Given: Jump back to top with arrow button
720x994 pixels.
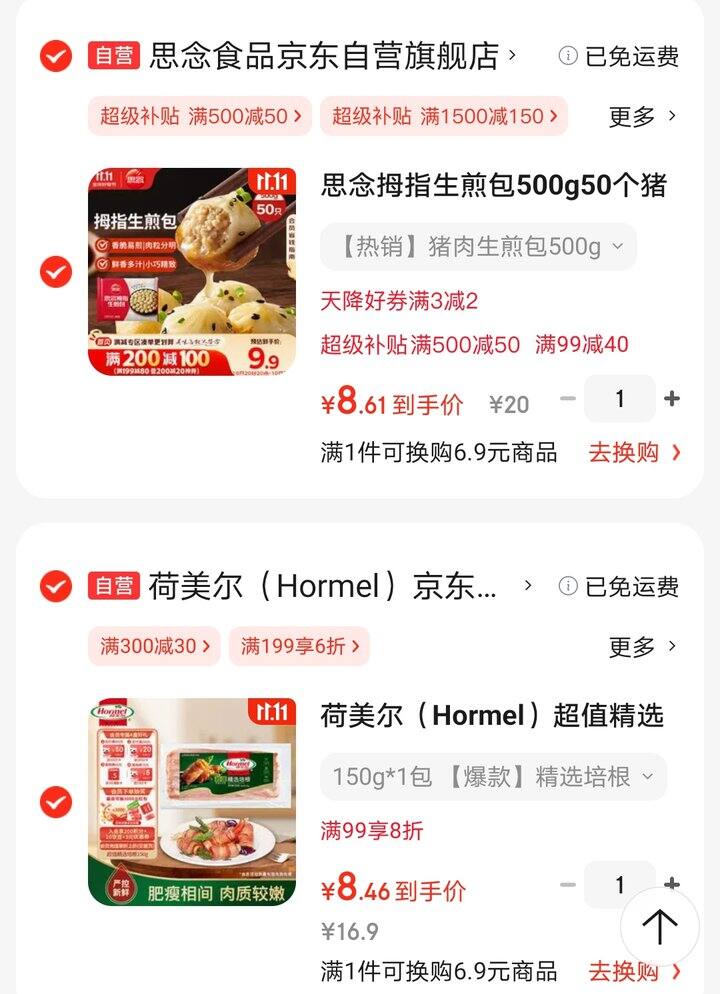Looking at the screenshot, I should (659, 926).
